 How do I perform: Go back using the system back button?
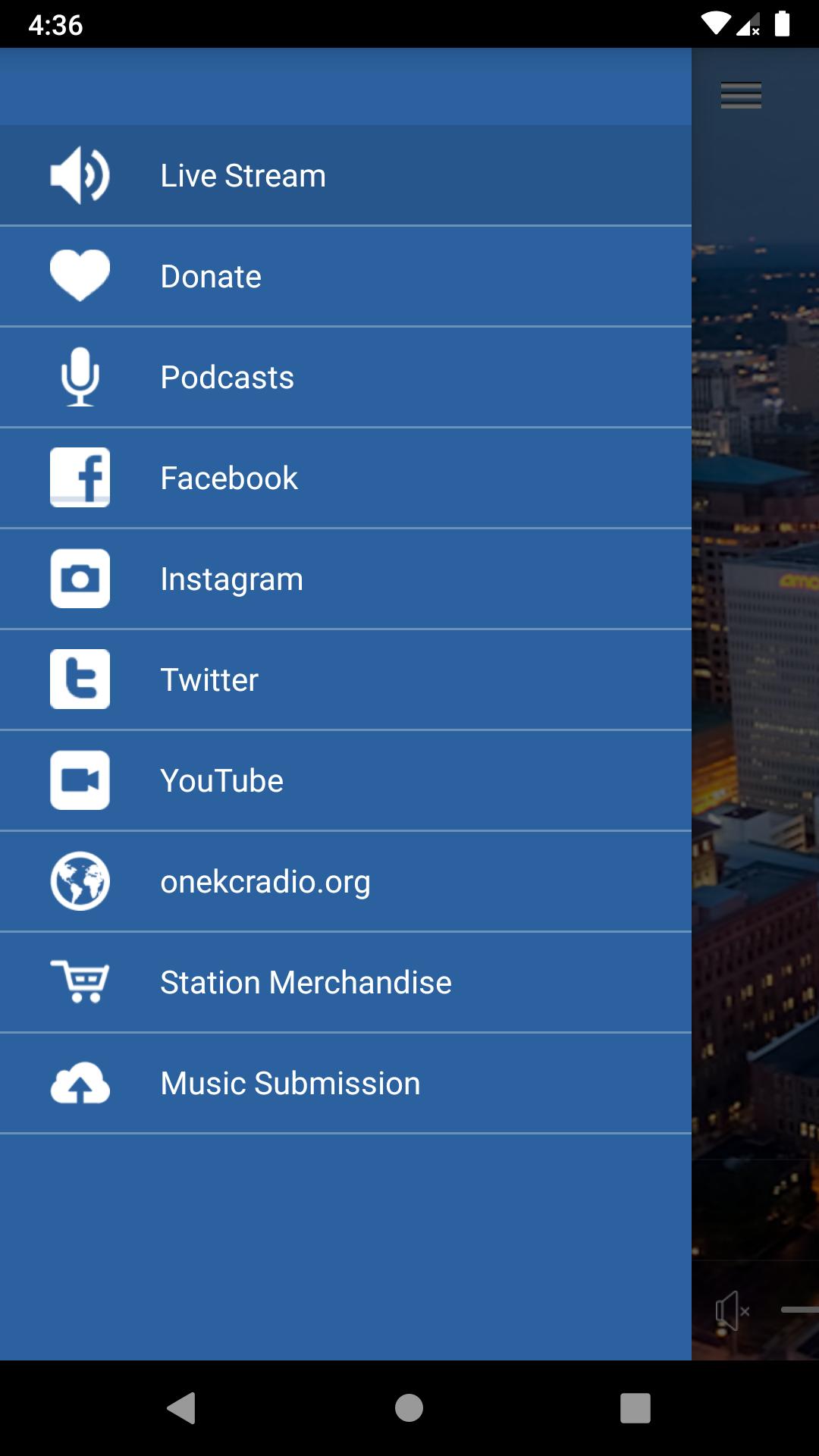point(181,1408)
